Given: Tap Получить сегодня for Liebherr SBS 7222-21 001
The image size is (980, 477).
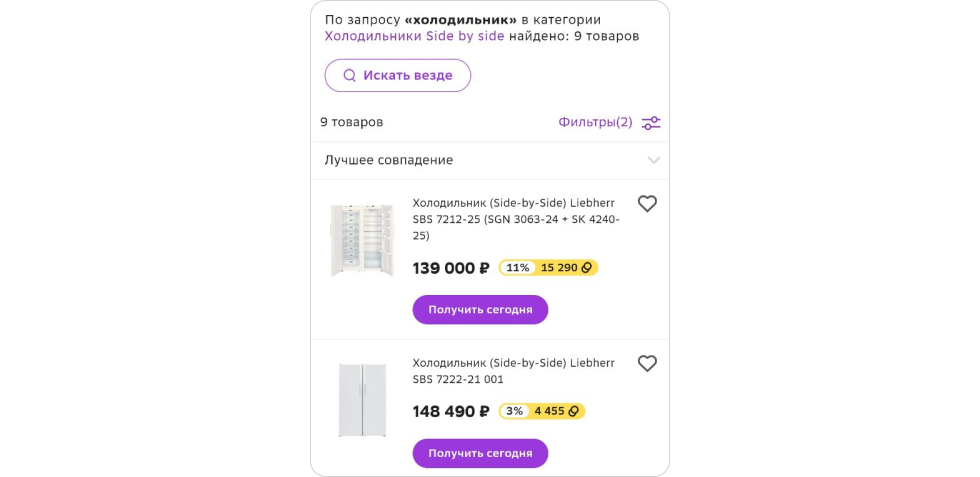Looking at the screenshot, I should [x=480, y=453].
